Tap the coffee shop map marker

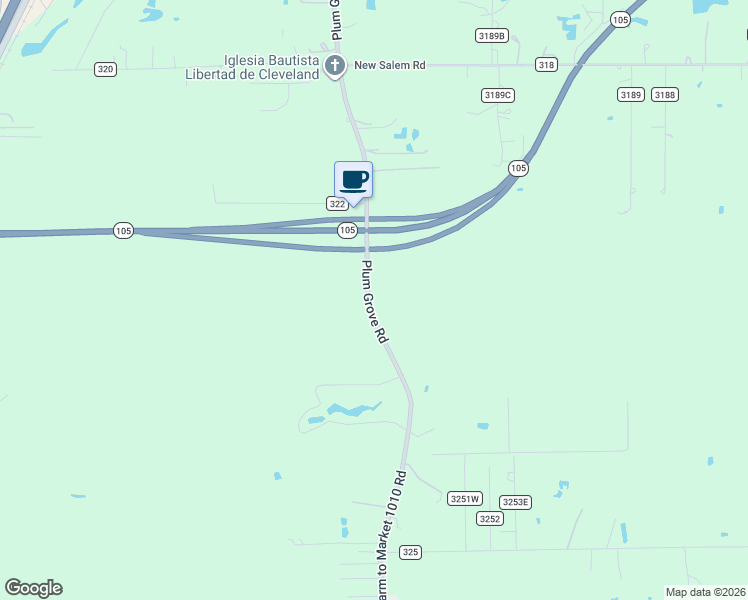click(x=353, y=180)
